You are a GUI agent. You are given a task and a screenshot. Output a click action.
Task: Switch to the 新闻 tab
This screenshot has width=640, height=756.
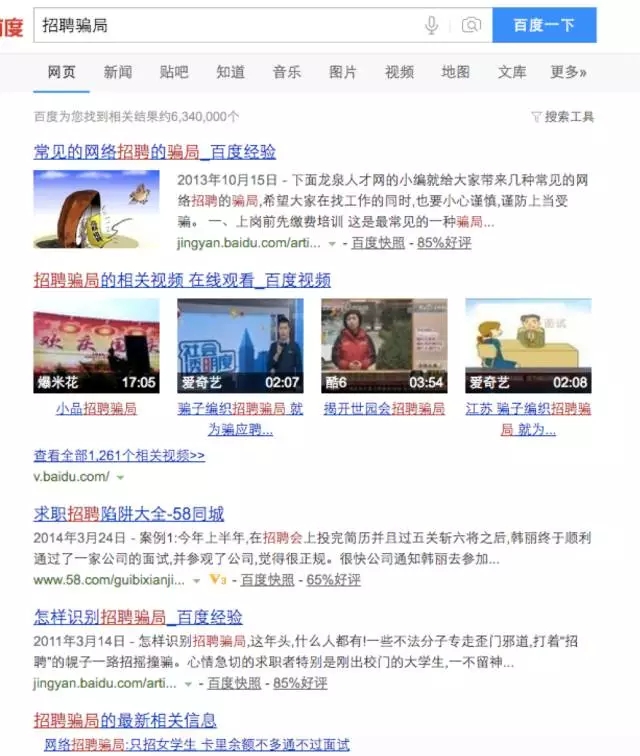pyautogui.click(x=118, y=72)
